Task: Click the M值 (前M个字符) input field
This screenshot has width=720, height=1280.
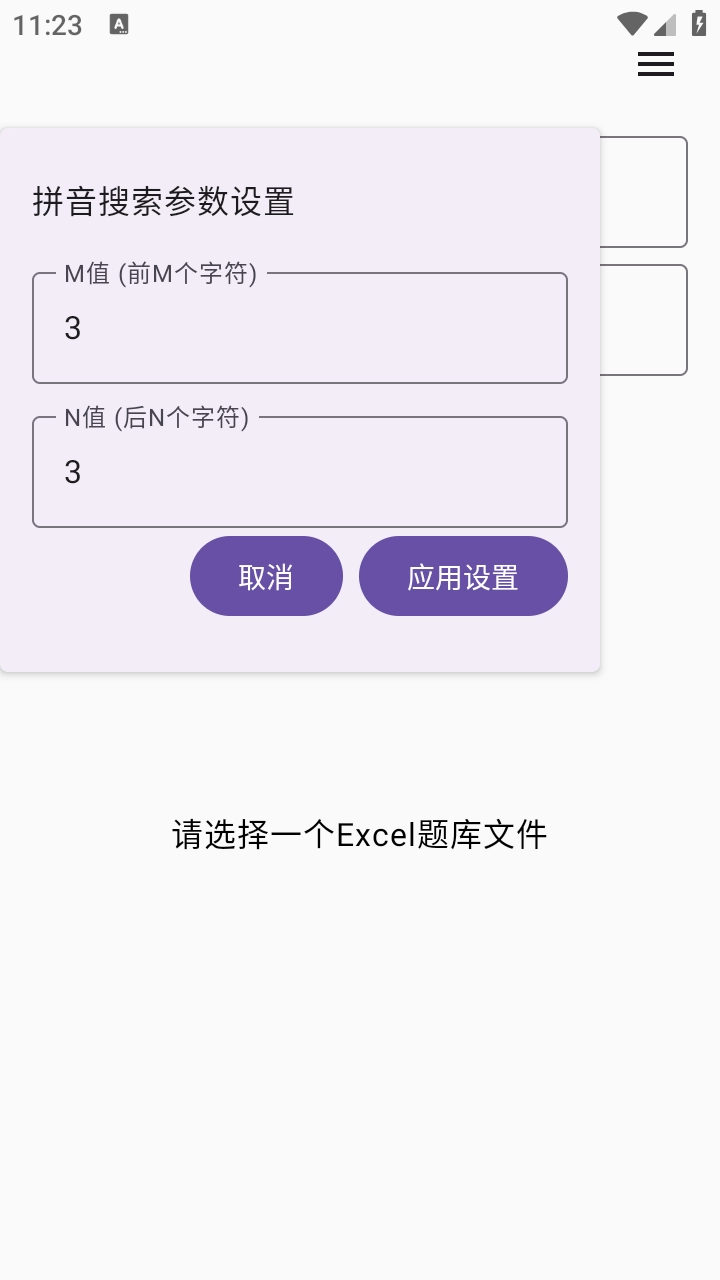Action: [x=300, y=328]
